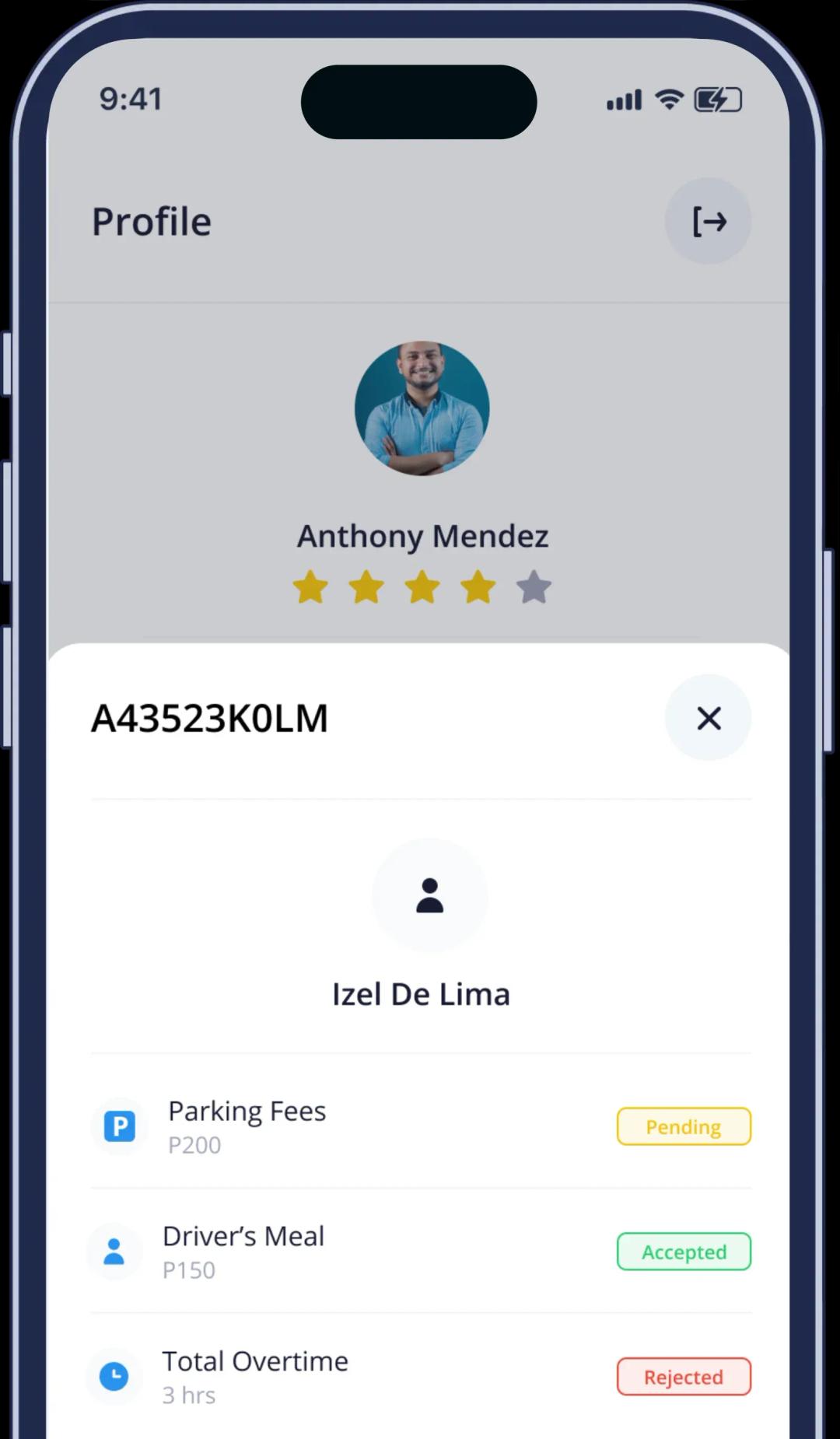840x1439 pixels.
Task: Toggle the Accepted badge for Driver's Meal
Action: coord(684,1252)
